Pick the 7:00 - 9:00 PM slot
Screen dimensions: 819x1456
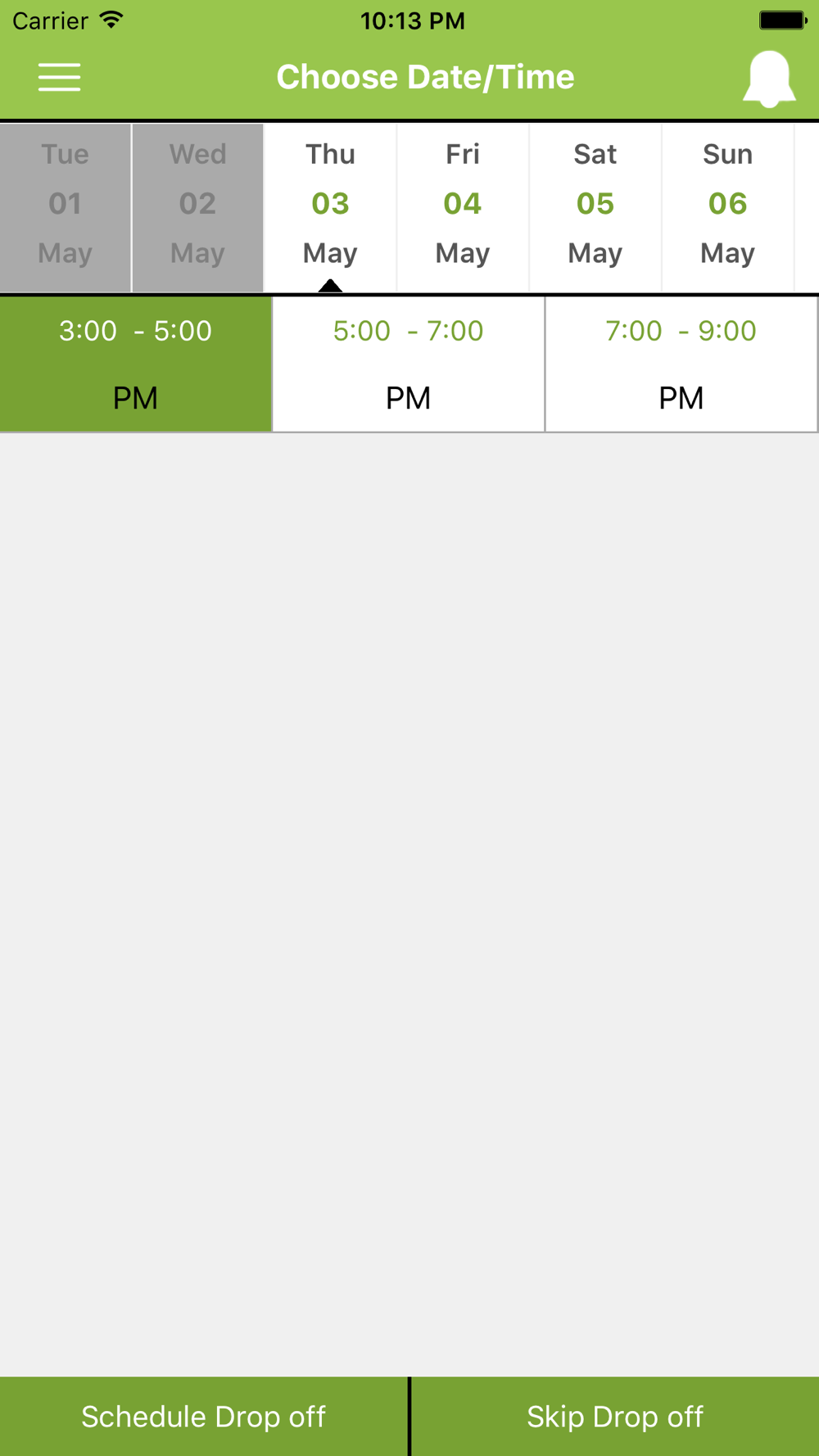coord(681,364)
